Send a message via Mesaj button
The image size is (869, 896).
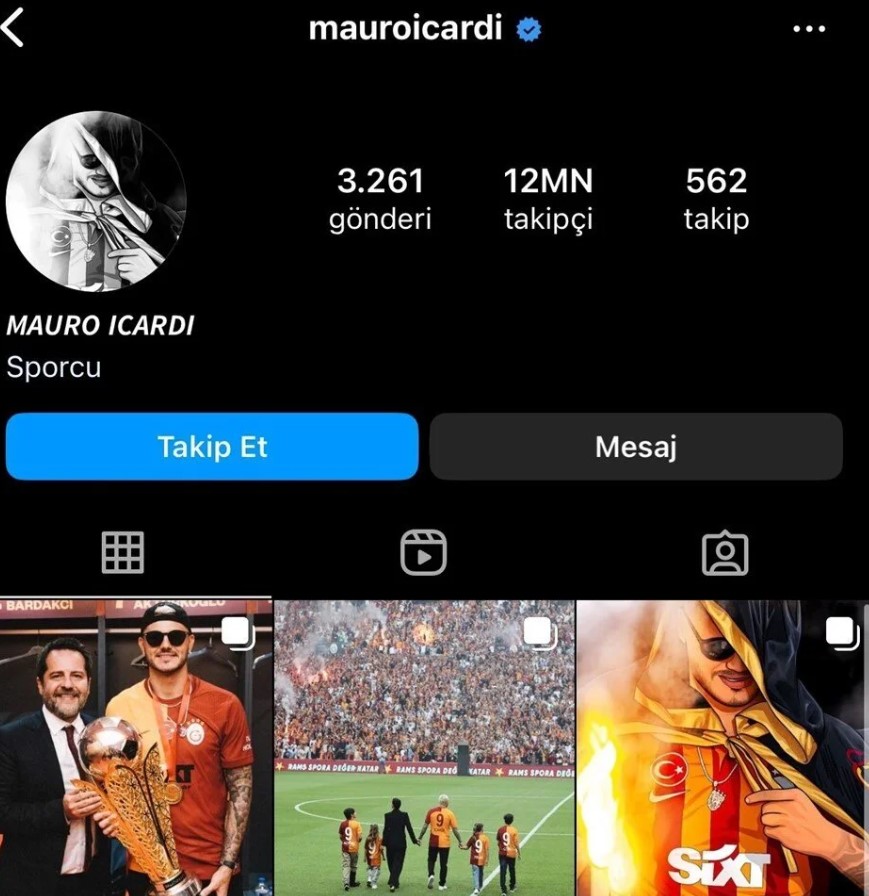[636, 446]
